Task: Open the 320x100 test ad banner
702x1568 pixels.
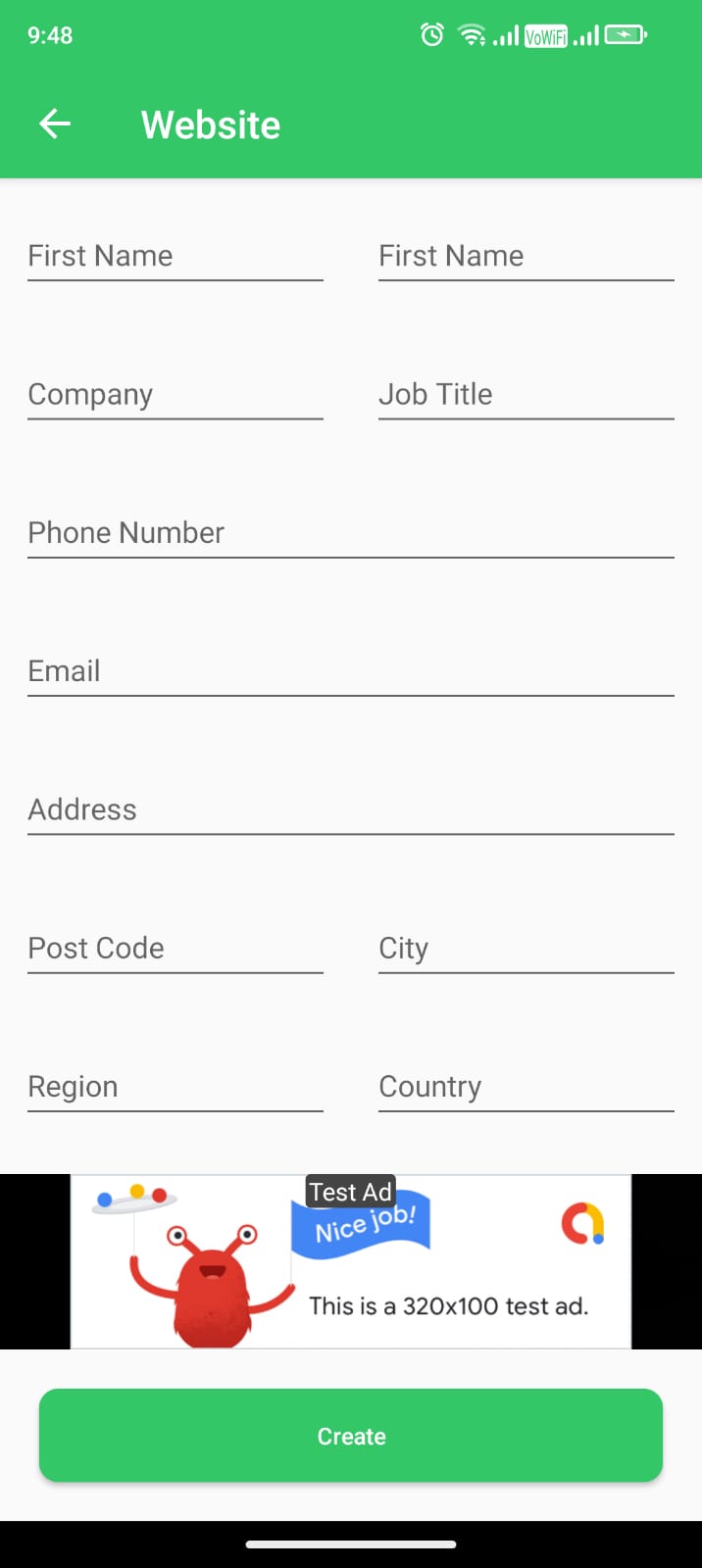Action: pos(350,1262)
